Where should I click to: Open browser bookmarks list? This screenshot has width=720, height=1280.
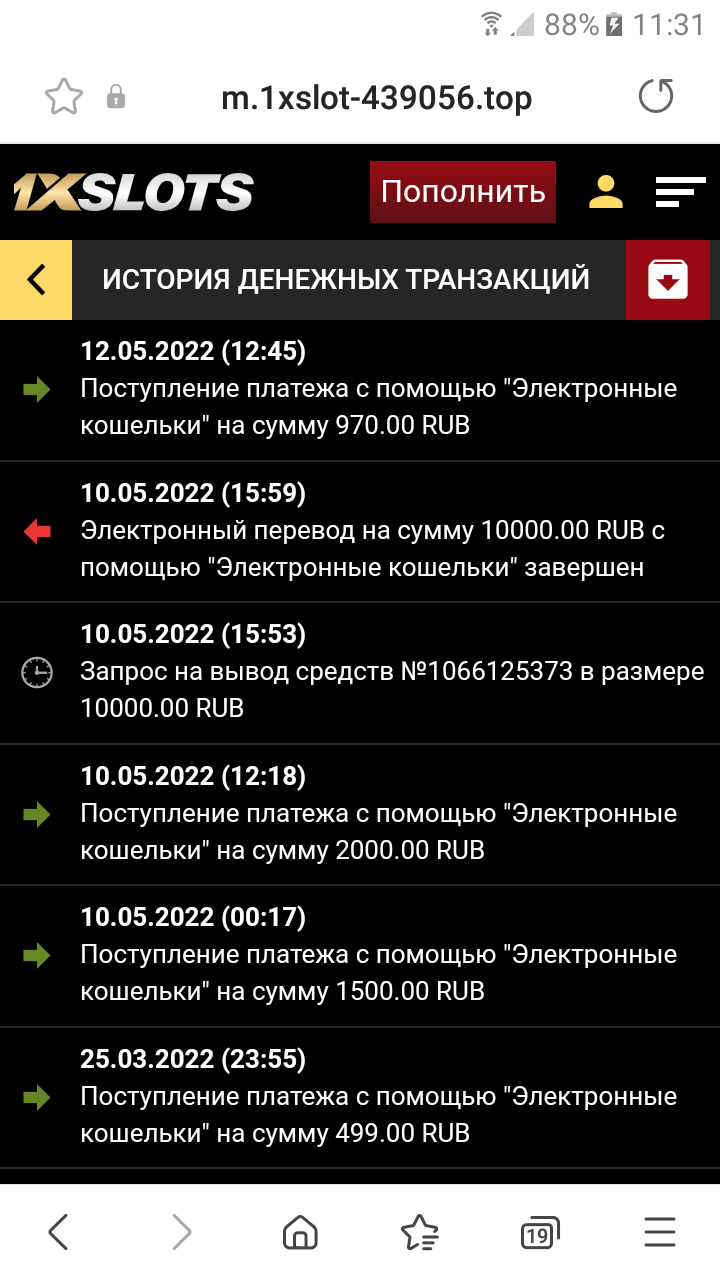coord(419,1232)
